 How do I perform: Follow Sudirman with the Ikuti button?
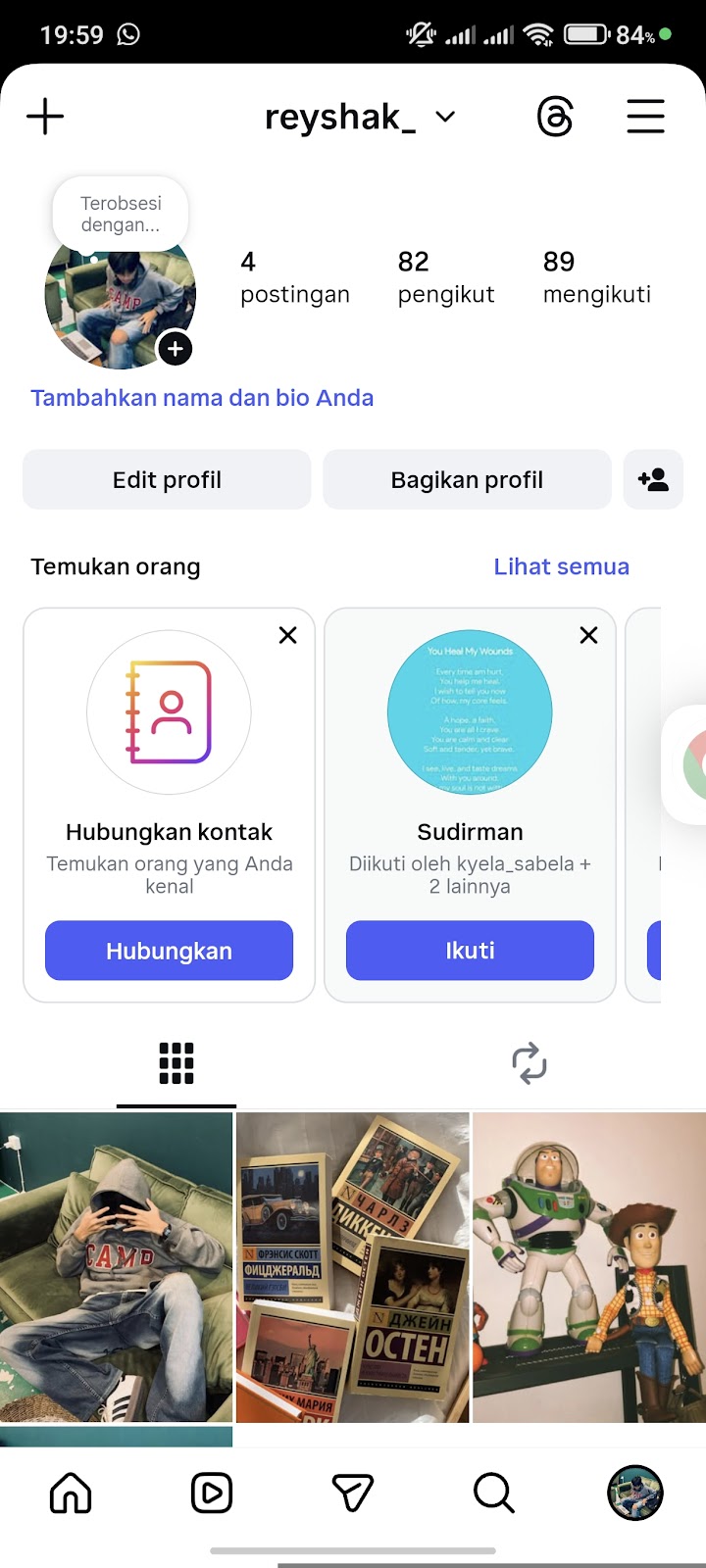pos(470,951)
